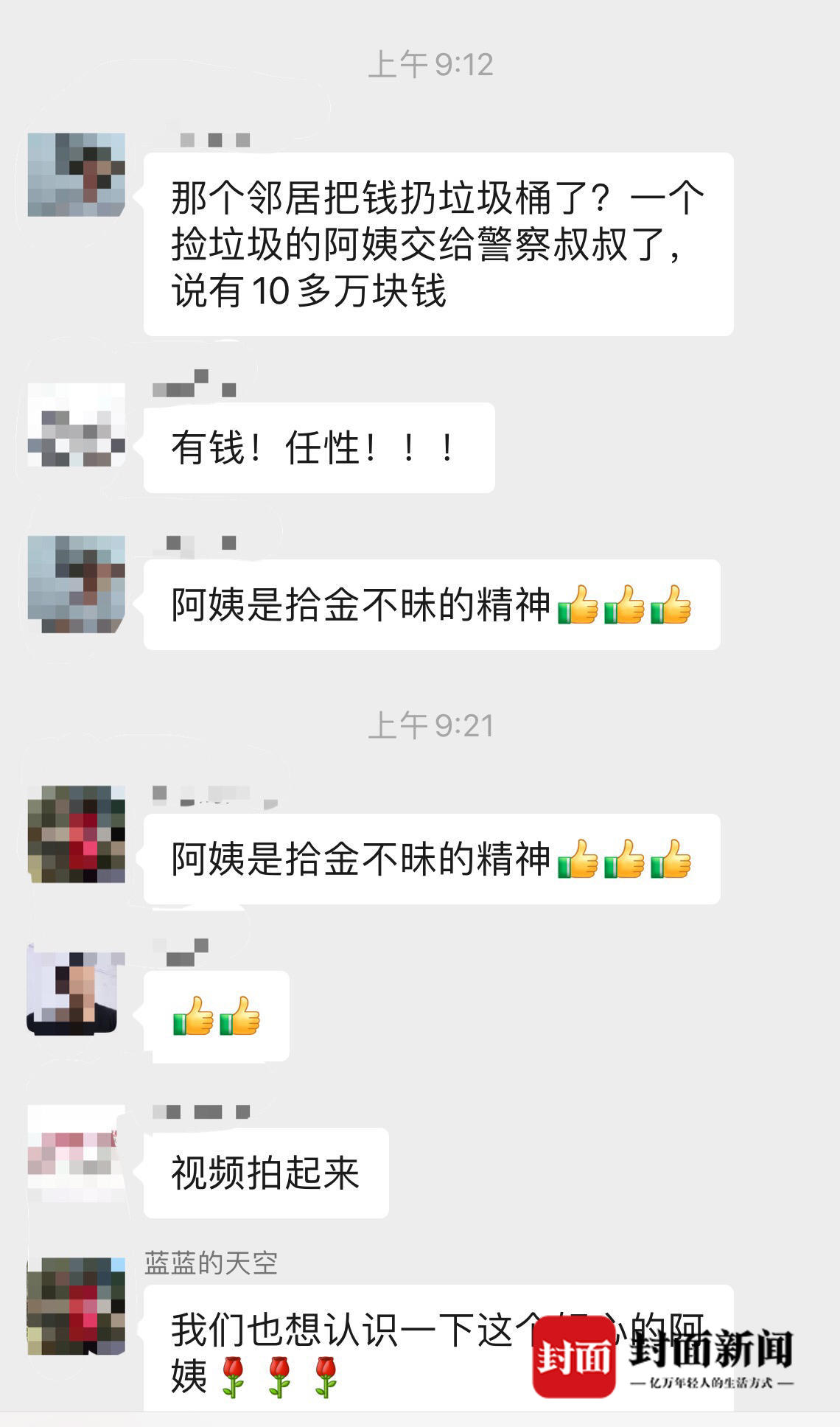This screenshot has width=840, height=1427.
Task: Tap avatar beside the 有钱！任性！ message
Action: point(76,425)
